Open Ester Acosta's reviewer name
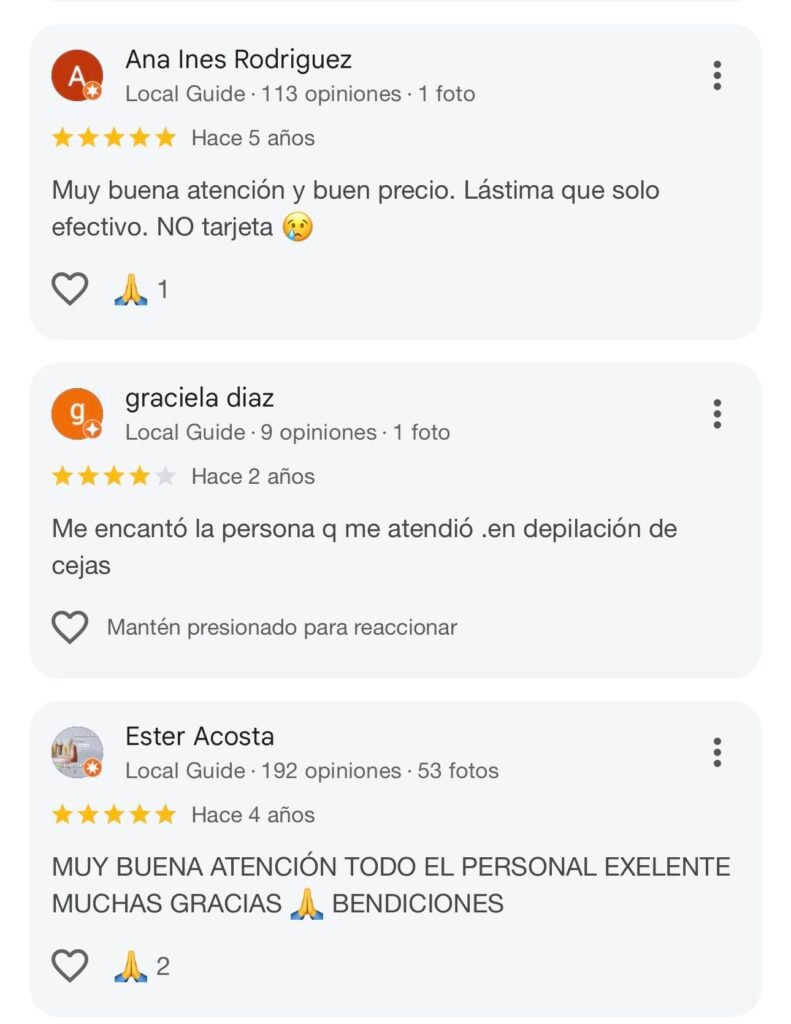The width and height of the screenshot is (791, 1024). pos(199,737)
